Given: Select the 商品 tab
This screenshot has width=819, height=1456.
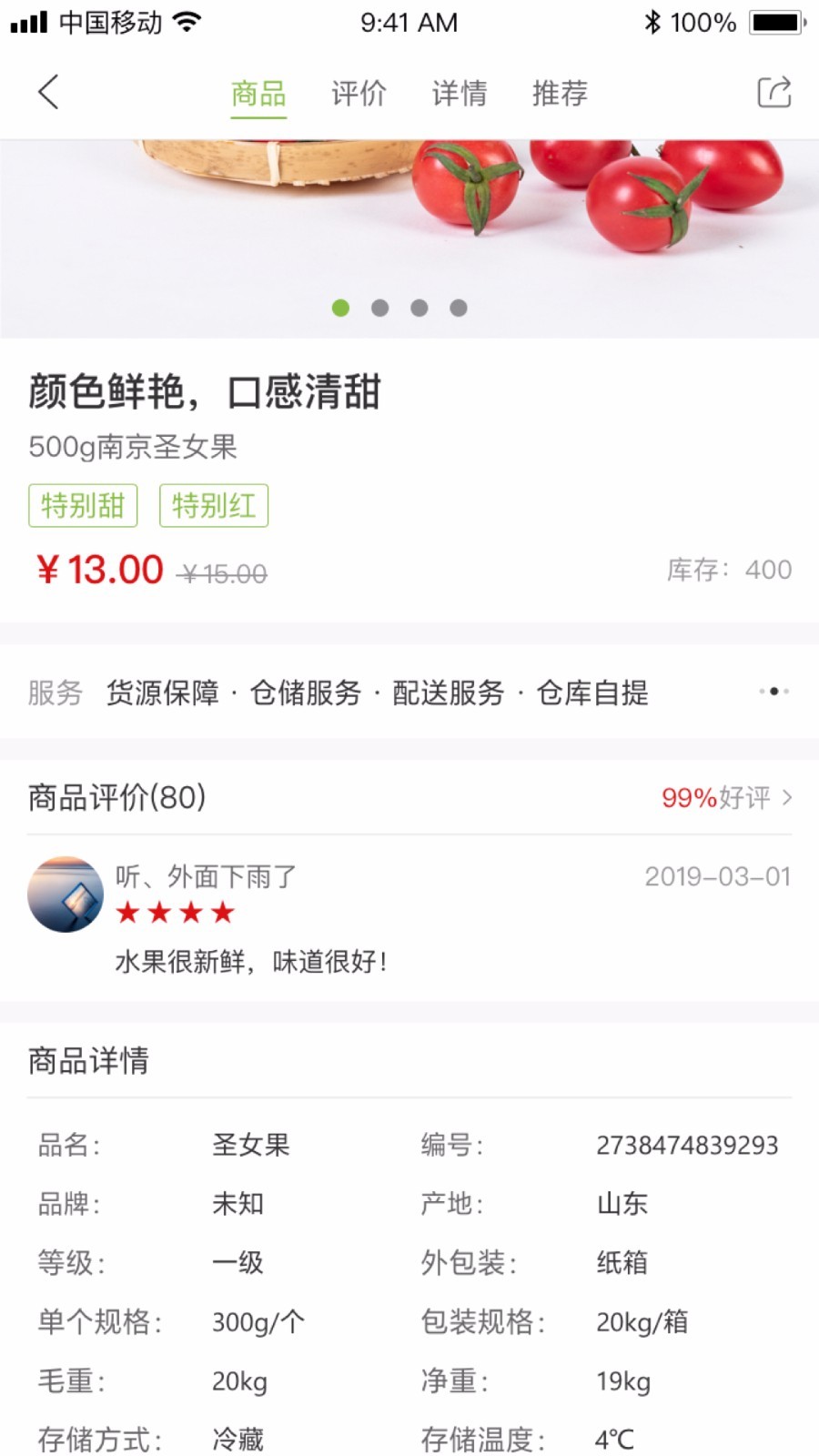Looking at the screenshot, I should click(258, 93).
